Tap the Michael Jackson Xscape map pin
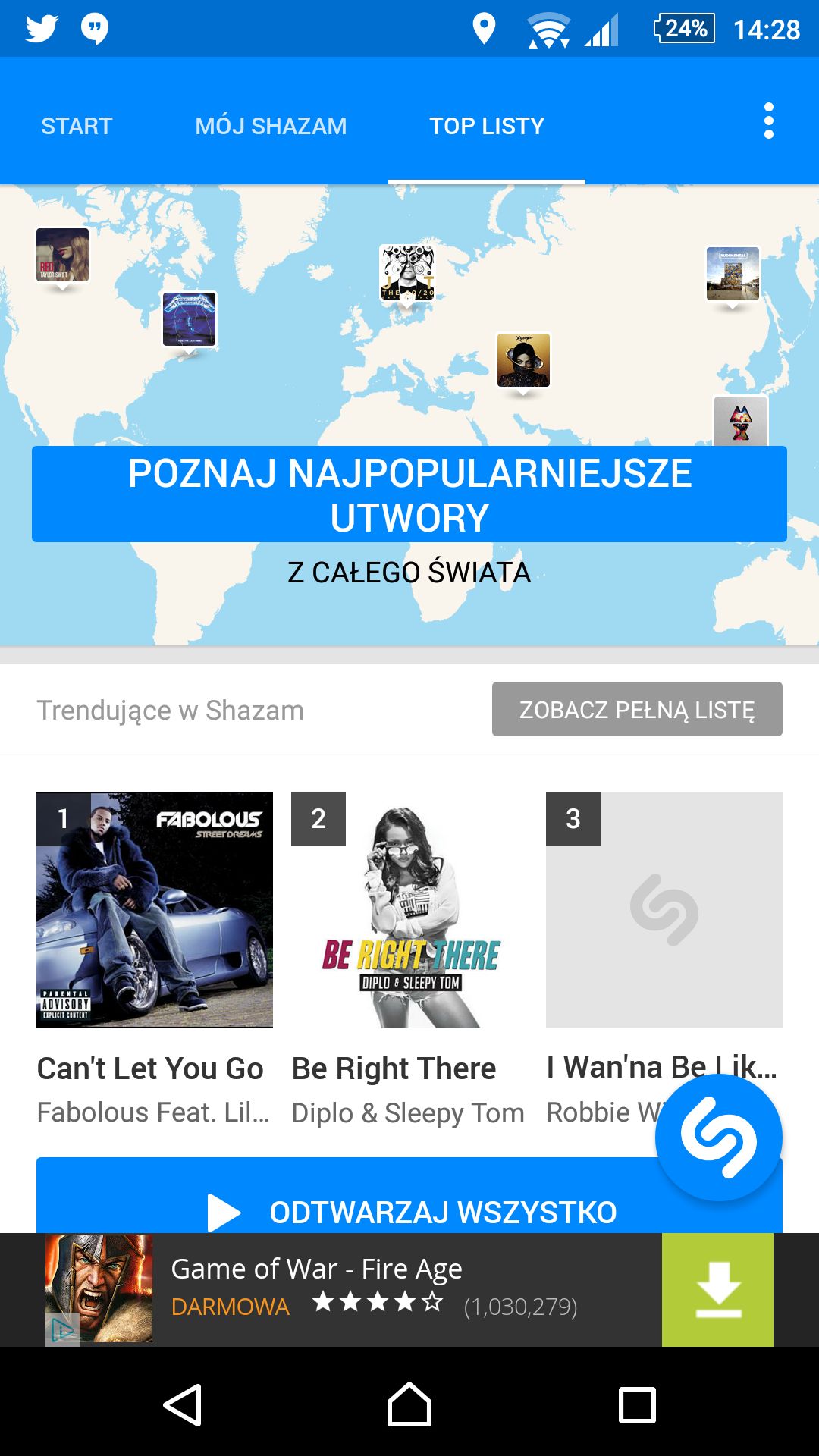This screenshot has width=819, height=1456. tap(523, 360)
